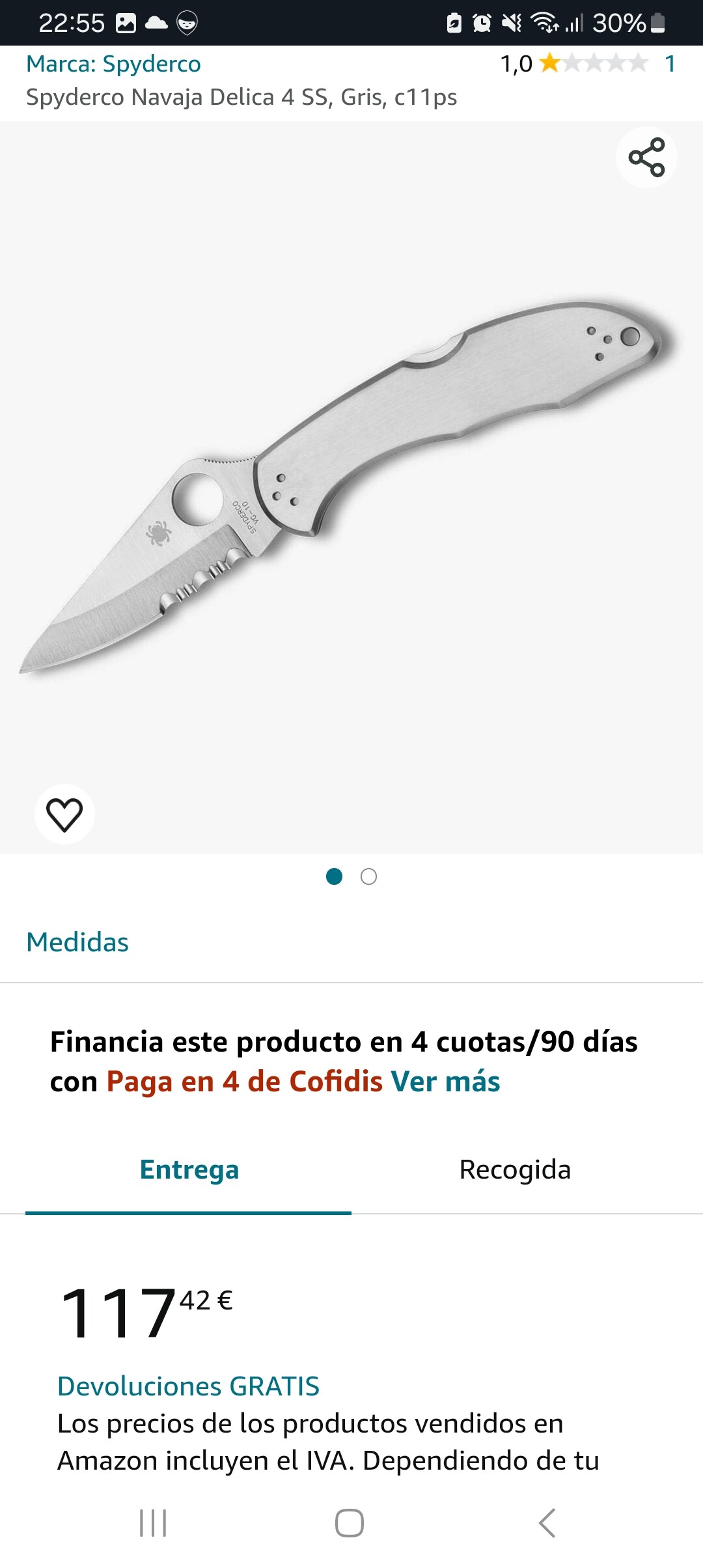Viewport: 703px width, 1568px height.
Task: Open recent apps from navigation bar
Action: [x=154, y=1523]
